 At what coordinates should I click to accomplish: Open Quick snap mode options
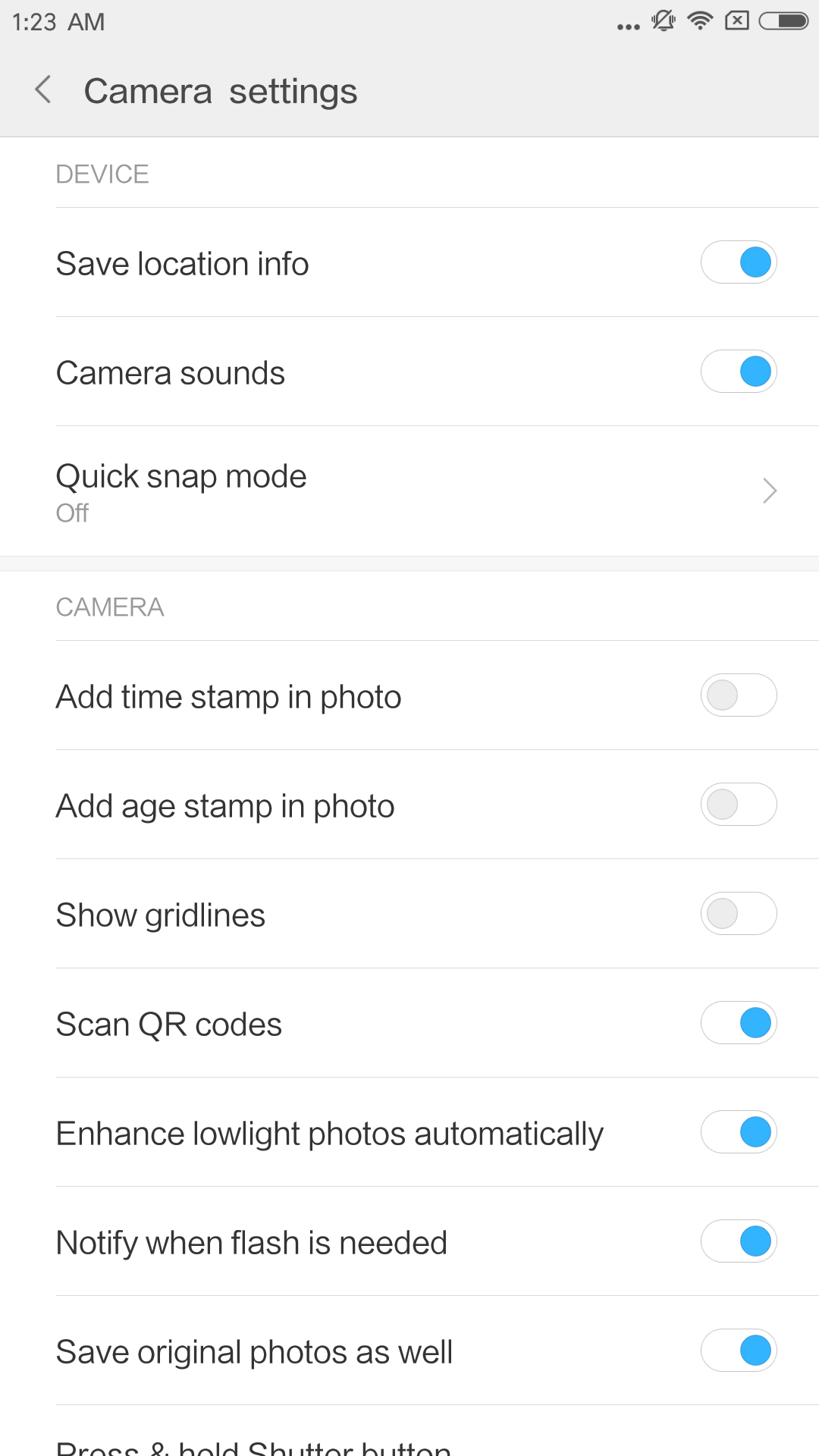(409, 491)
